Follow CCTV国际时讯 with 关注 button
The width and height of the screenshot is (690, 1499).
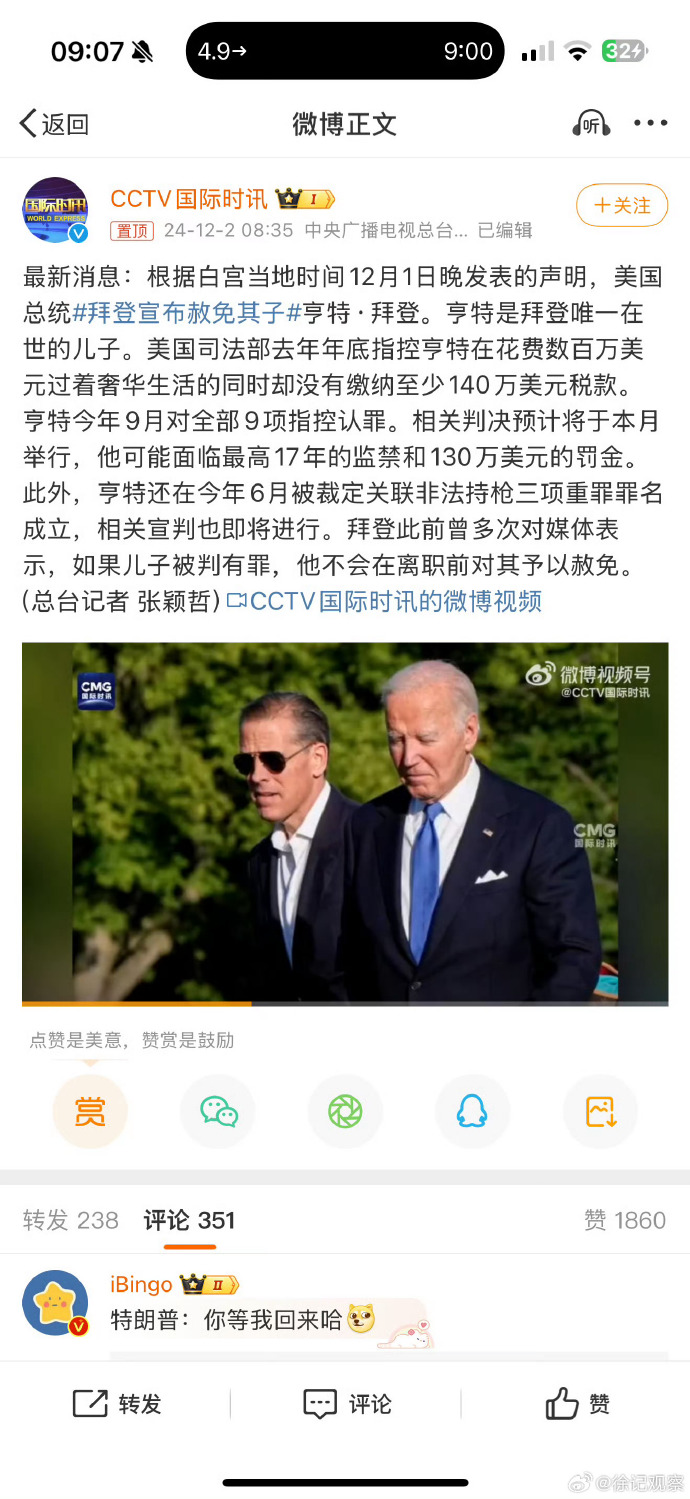tap(621, 205)
